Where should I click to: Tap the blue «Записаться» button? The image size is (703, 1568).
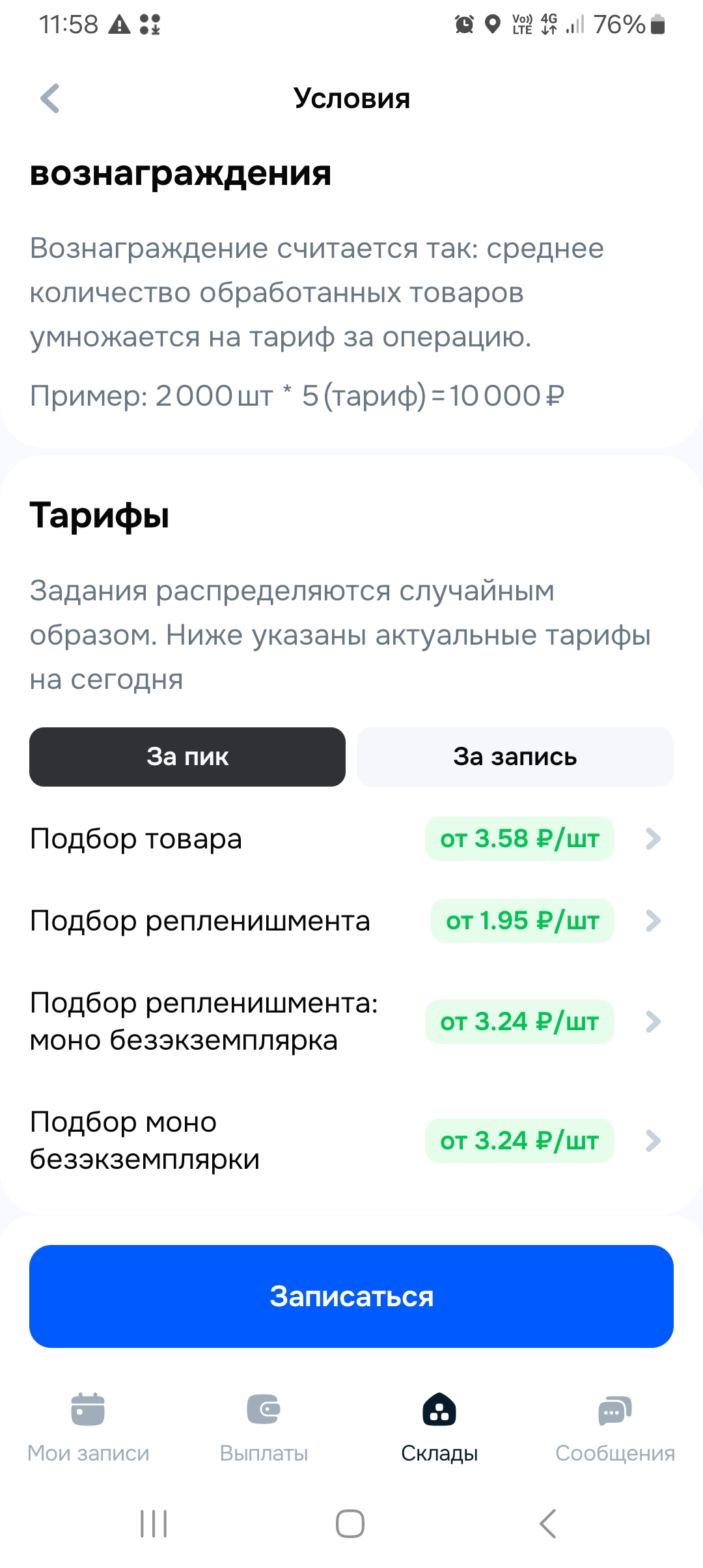(351, 1296)
